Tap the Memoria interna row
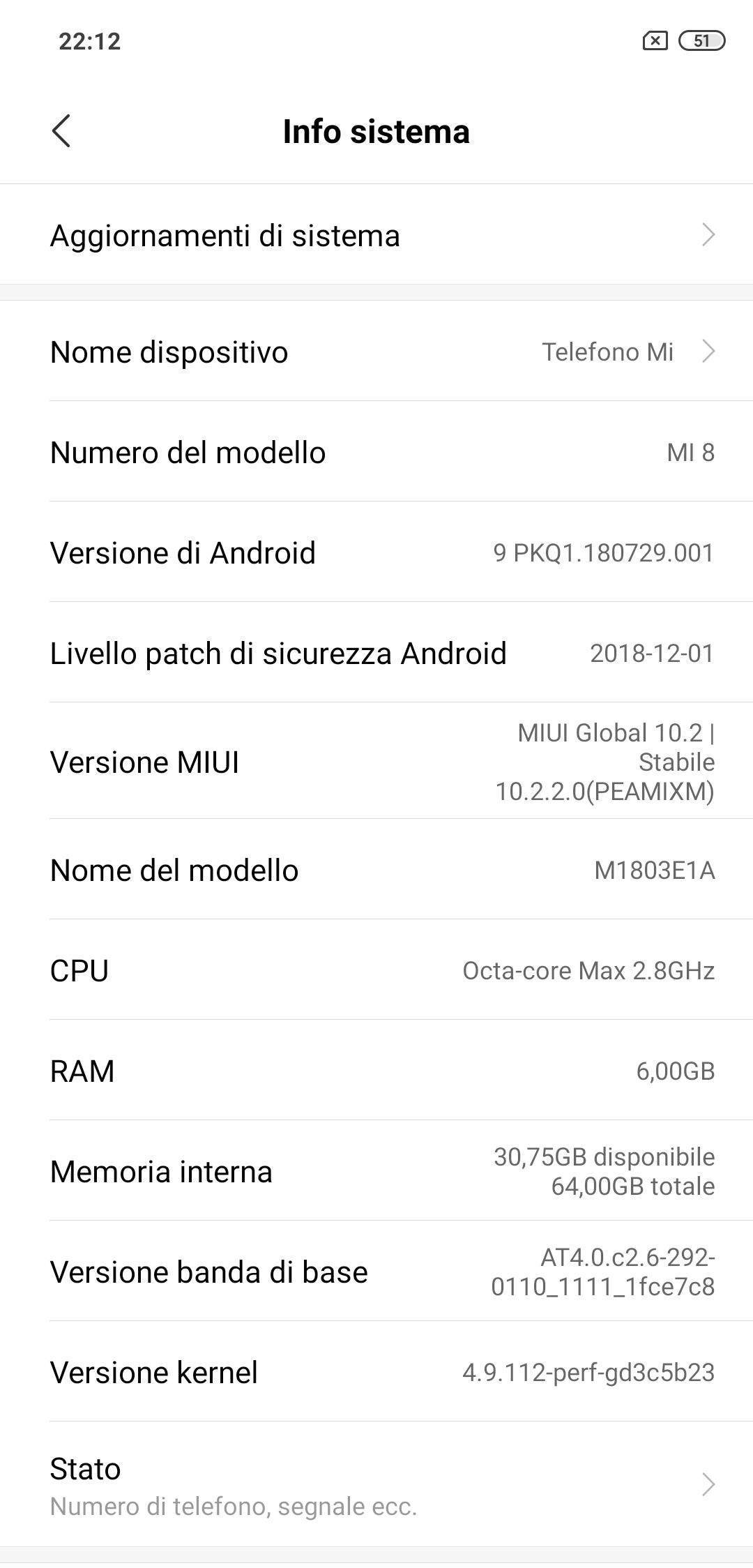The height and width of the screenshot is (1568, 753). point(376,1171)
